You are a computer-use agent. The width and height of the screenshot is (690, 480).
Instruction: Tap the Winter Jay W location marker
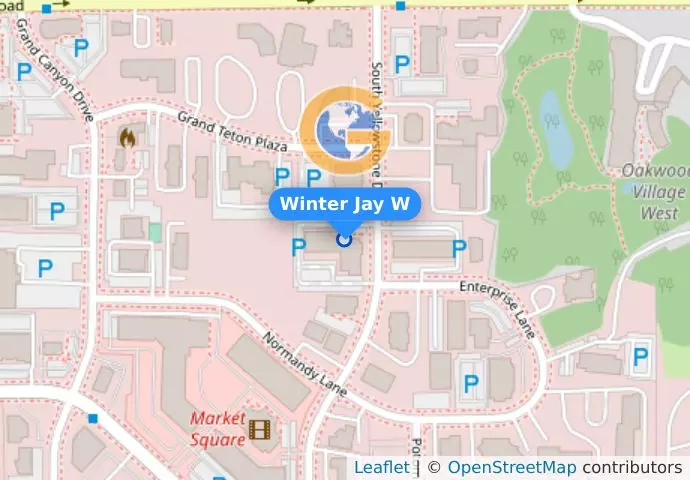344,239
